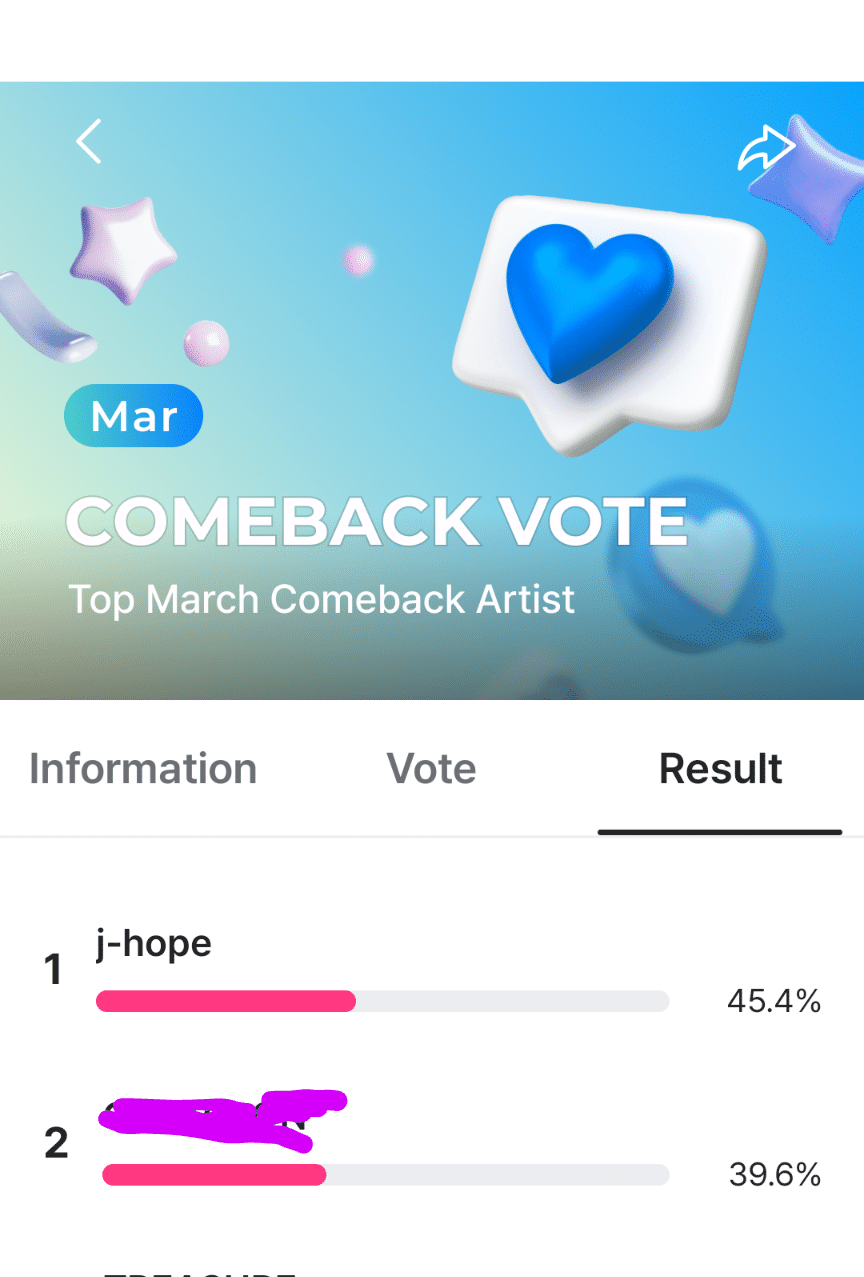Screen dimensions: 864x1277
Task: Open the Vote tab
Action: click(x=431, y=768)
